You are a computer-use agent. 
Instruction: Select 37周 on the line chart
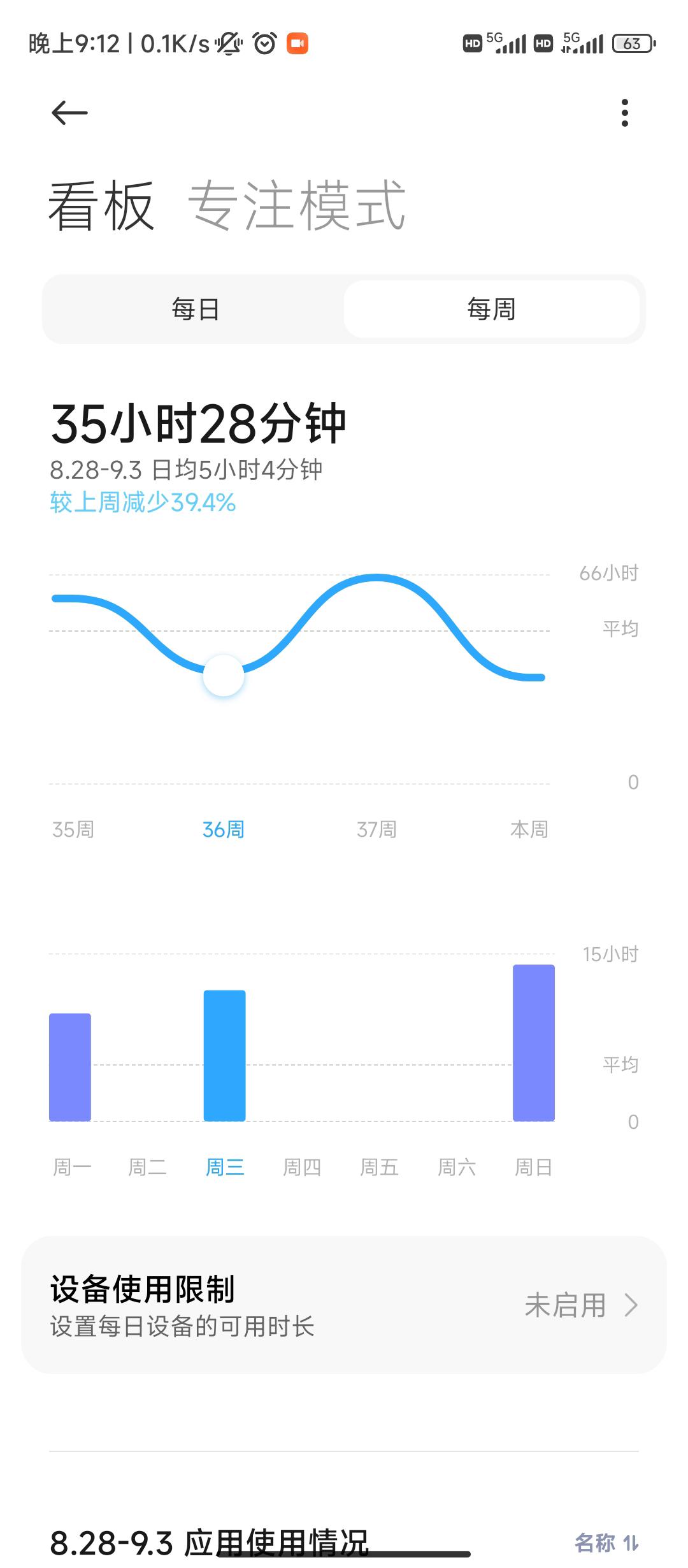(377, 829)
